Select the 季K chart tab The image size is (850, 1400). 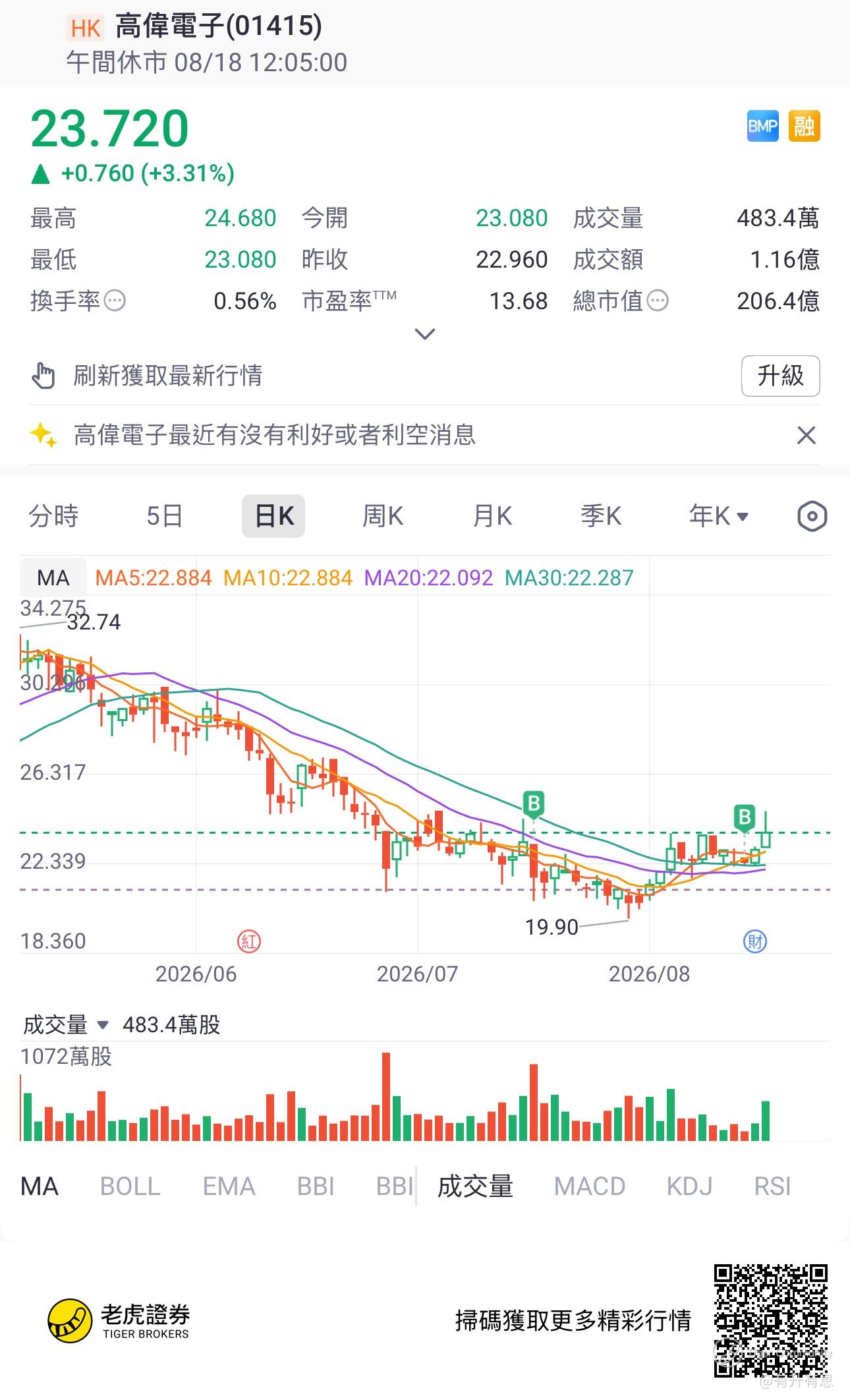point(601,516)
